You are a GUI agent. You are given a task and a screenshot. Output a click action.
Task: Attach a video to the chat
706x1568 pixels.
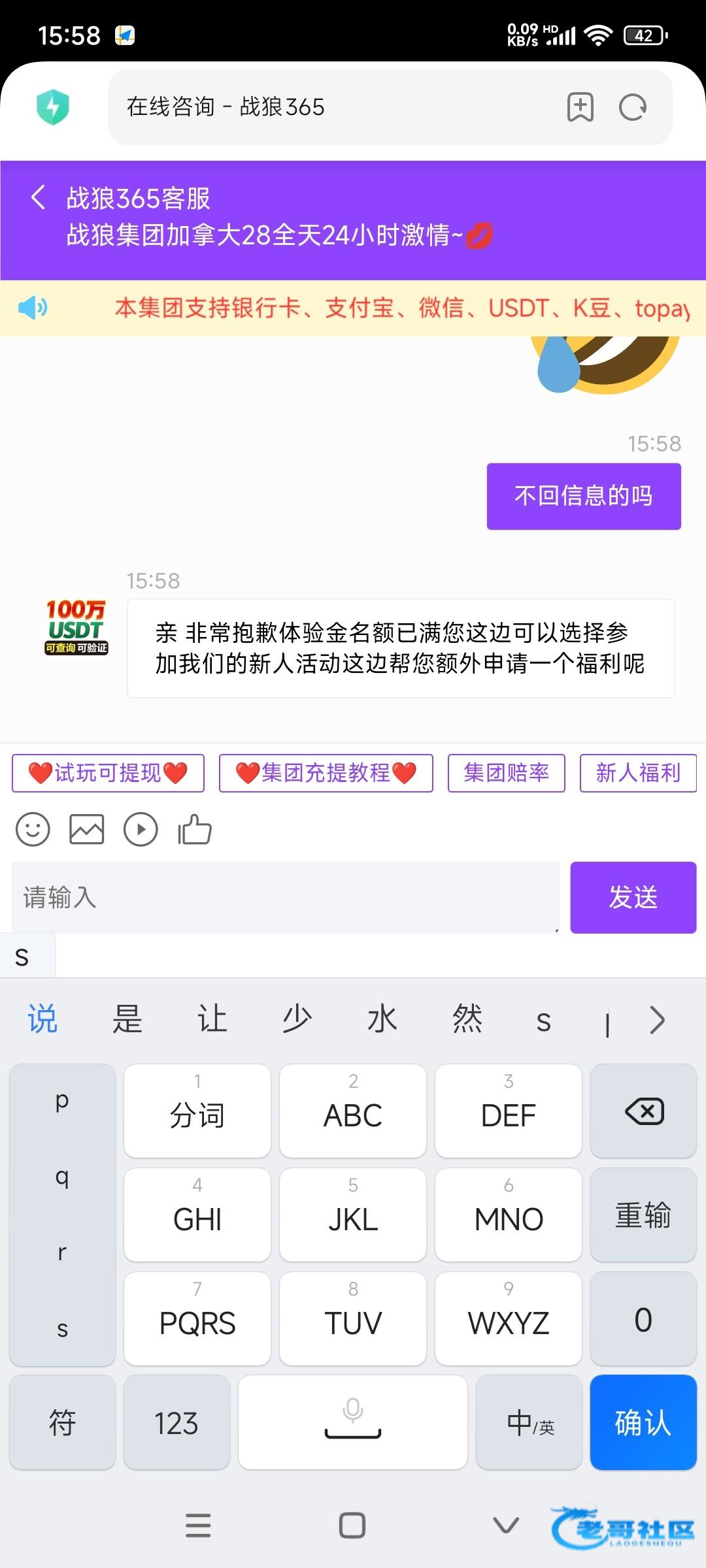[141, 830]
